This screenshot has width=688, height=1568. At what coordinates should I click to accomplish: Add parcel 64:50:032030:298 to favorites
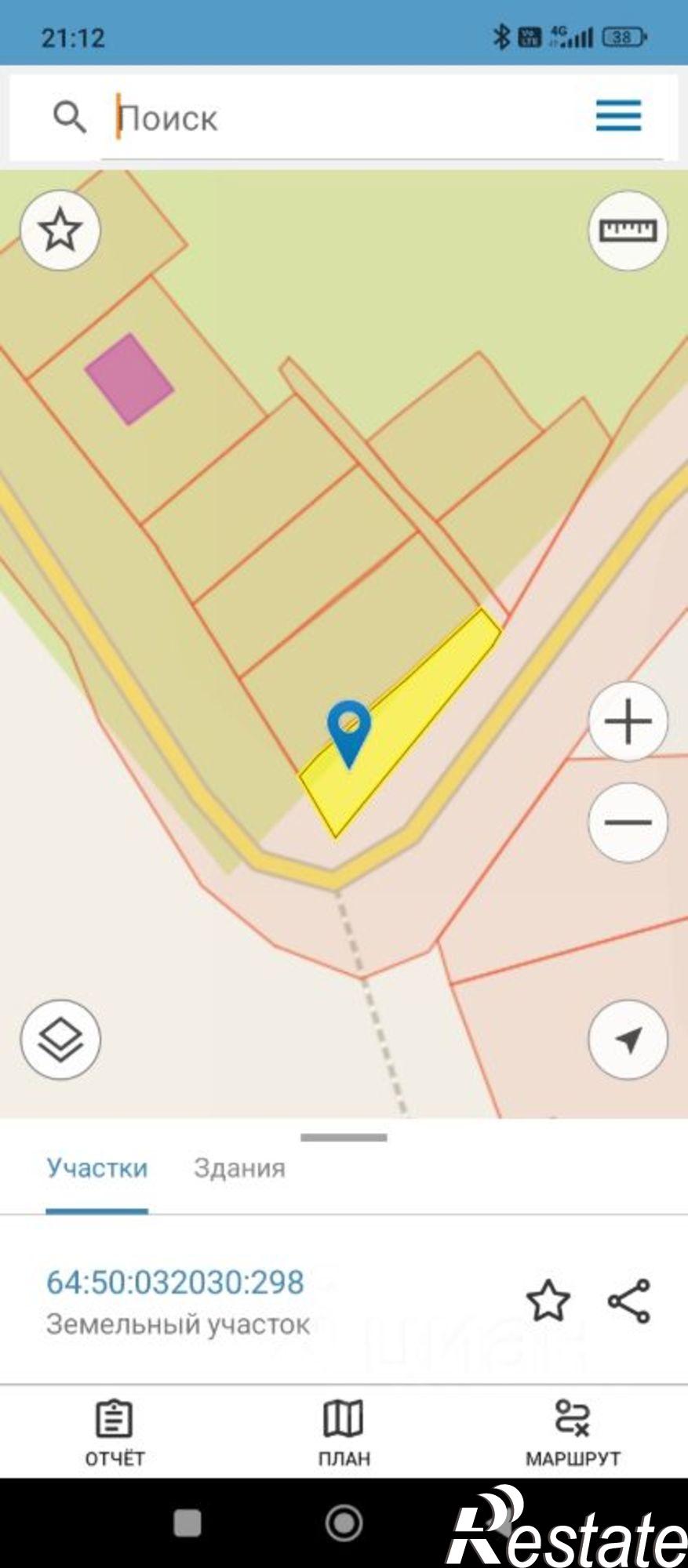point(547,1301)
